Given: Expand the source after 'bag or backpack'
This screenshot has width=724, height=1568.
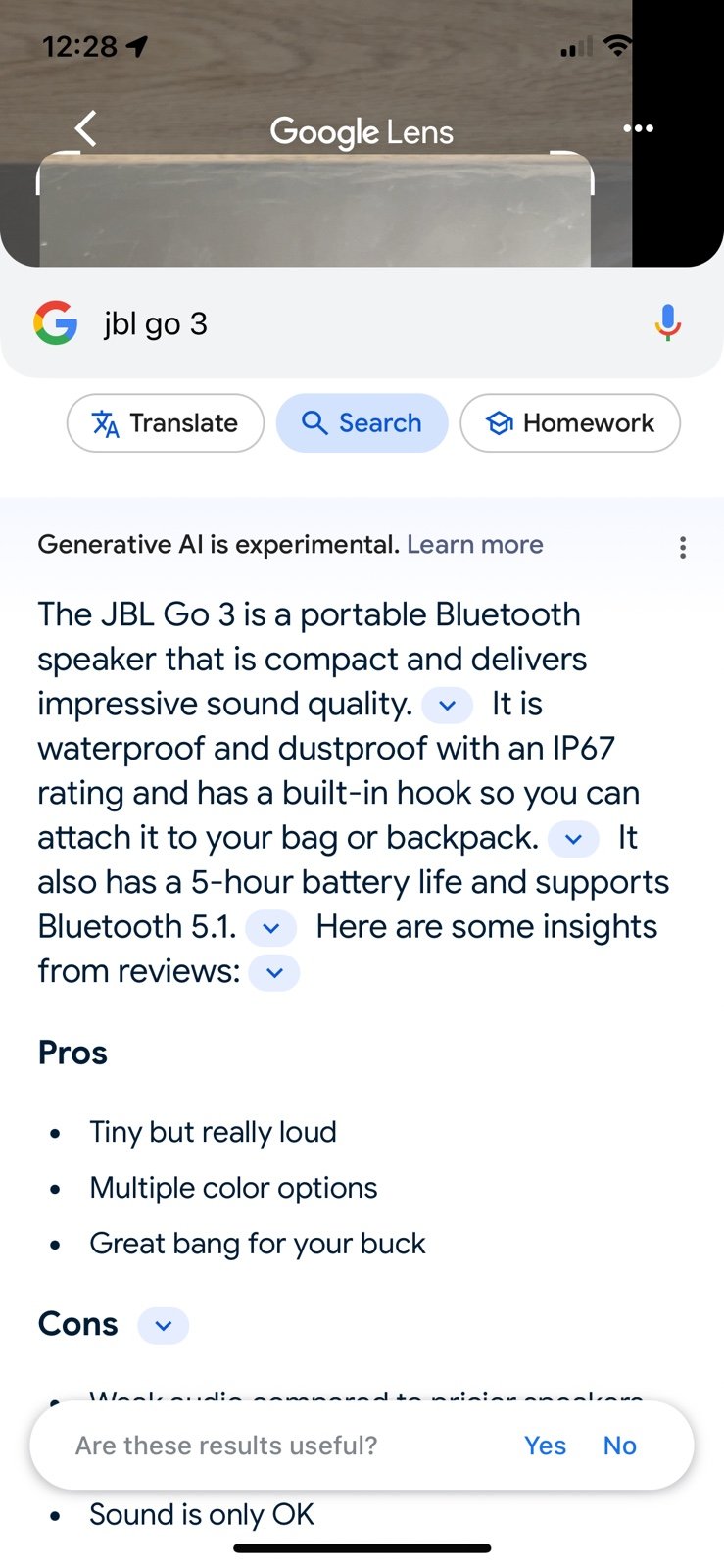Looking at the screenshot, I should coord(573,839).
